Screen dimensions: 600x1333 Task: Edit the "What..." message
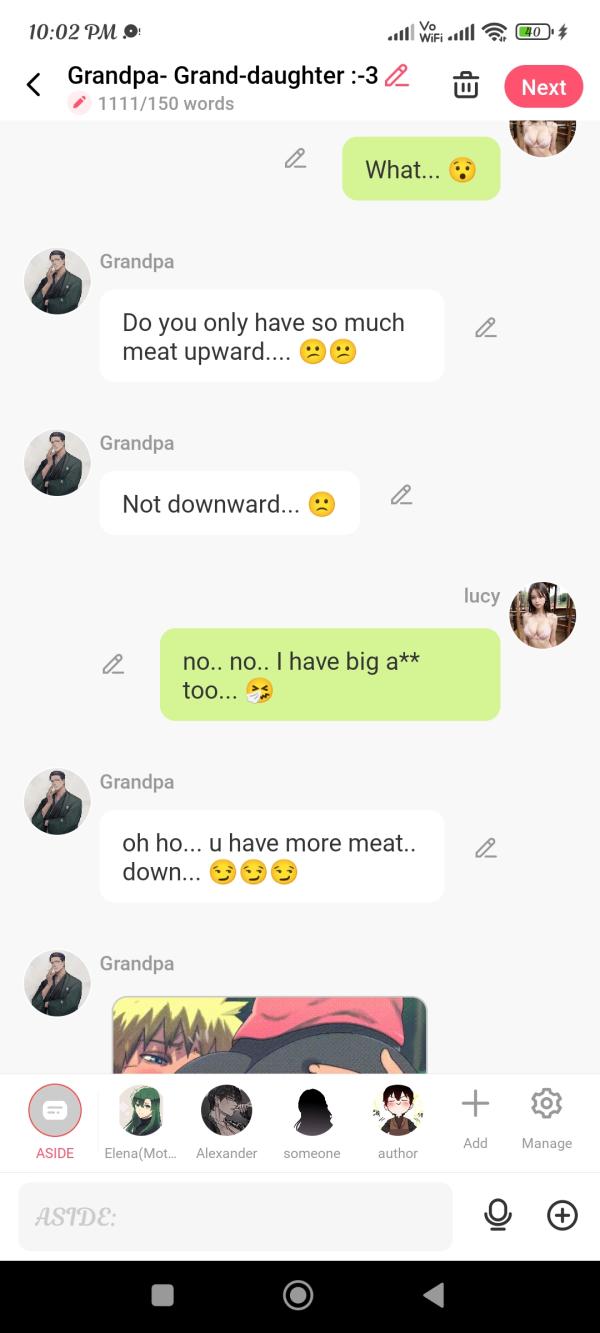click(295, 159)
